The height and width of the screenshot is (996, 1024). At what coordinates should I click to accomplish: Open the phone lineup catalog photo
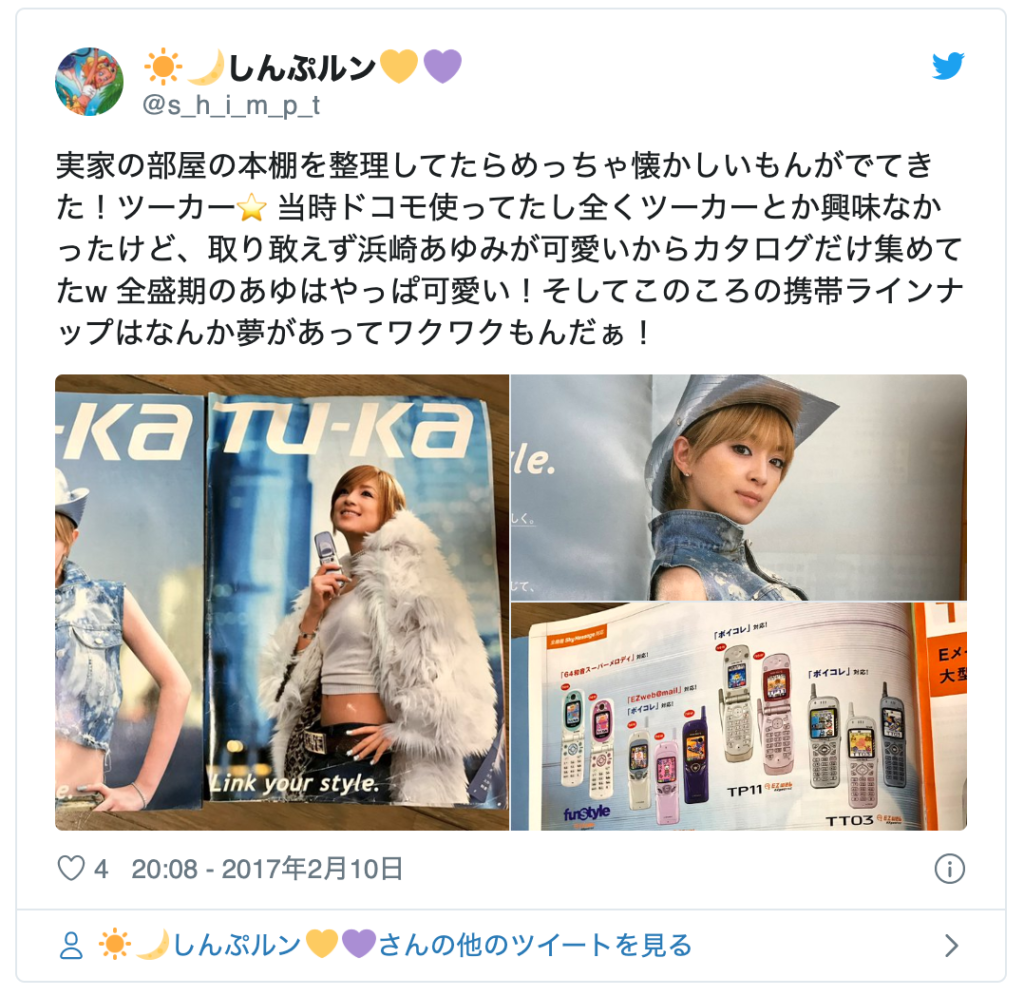(738, 716)
